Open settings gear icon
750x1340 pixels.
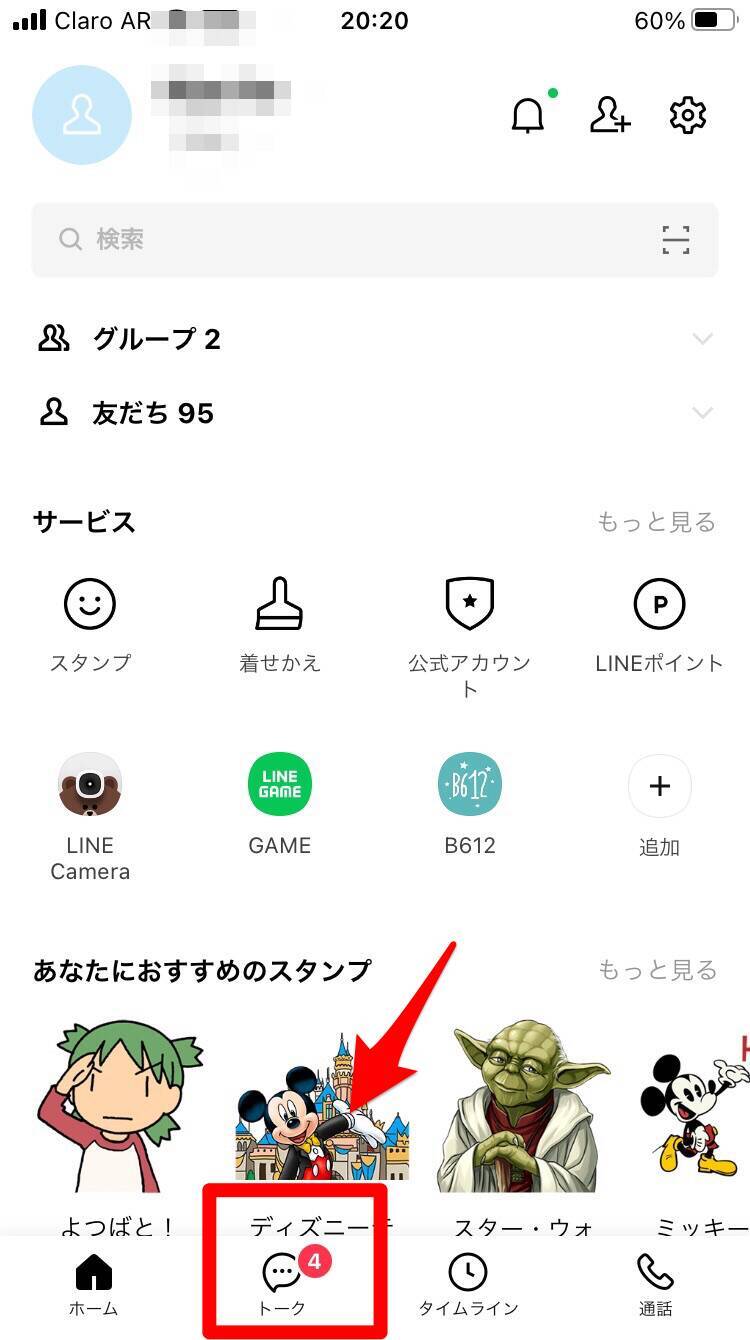(x=688, y=116)
